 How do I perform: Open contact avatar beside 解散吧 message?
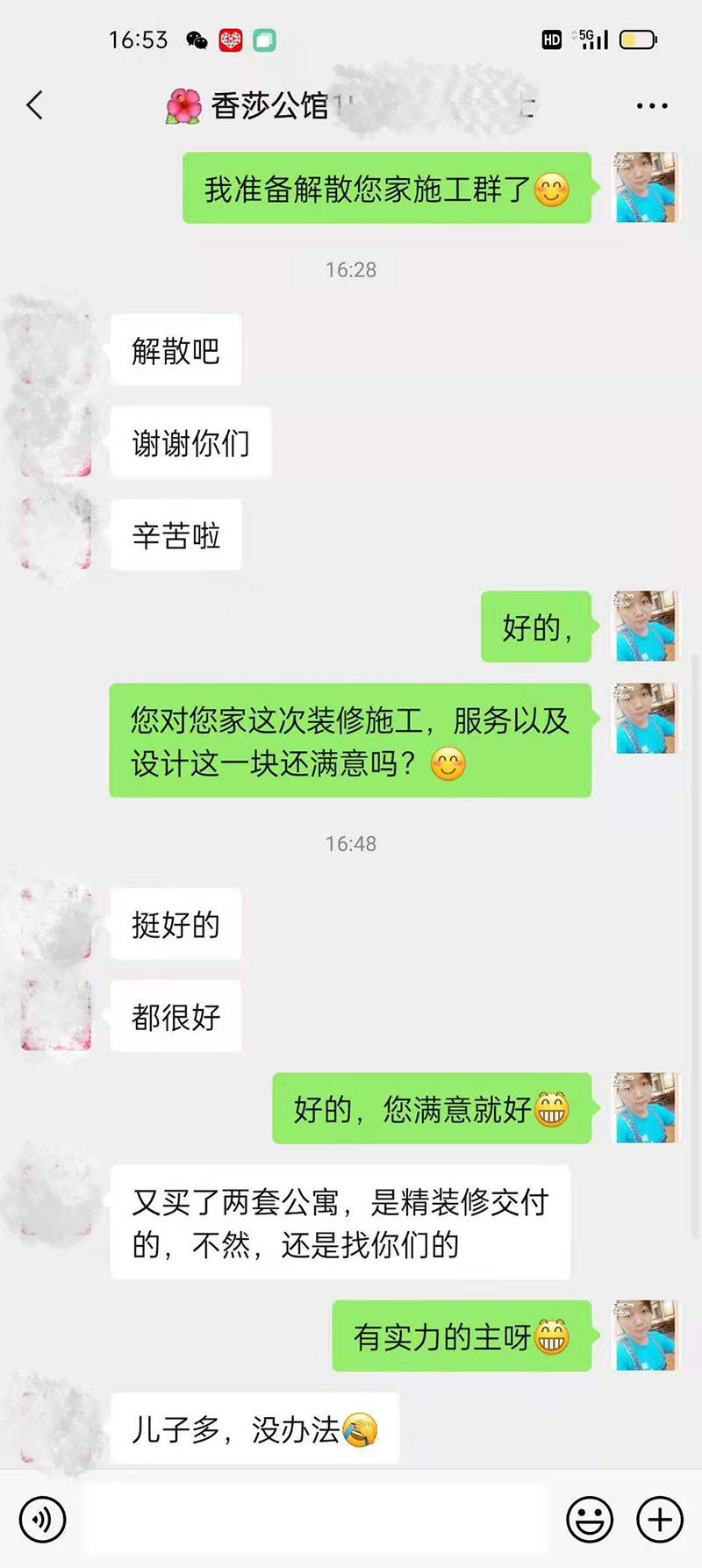point(56,349)
